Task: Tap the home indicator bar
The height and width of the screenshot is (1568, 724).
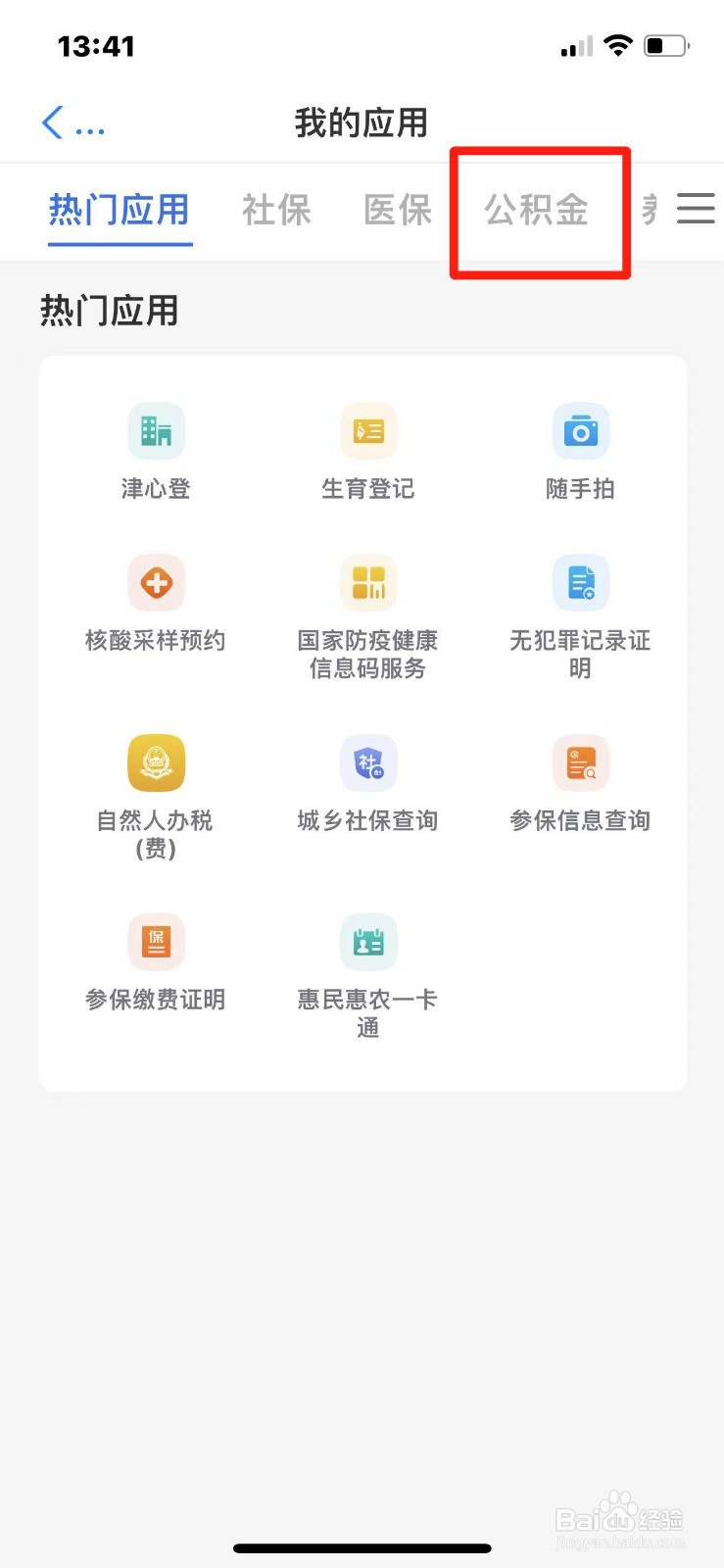Action: (362, 1548)
